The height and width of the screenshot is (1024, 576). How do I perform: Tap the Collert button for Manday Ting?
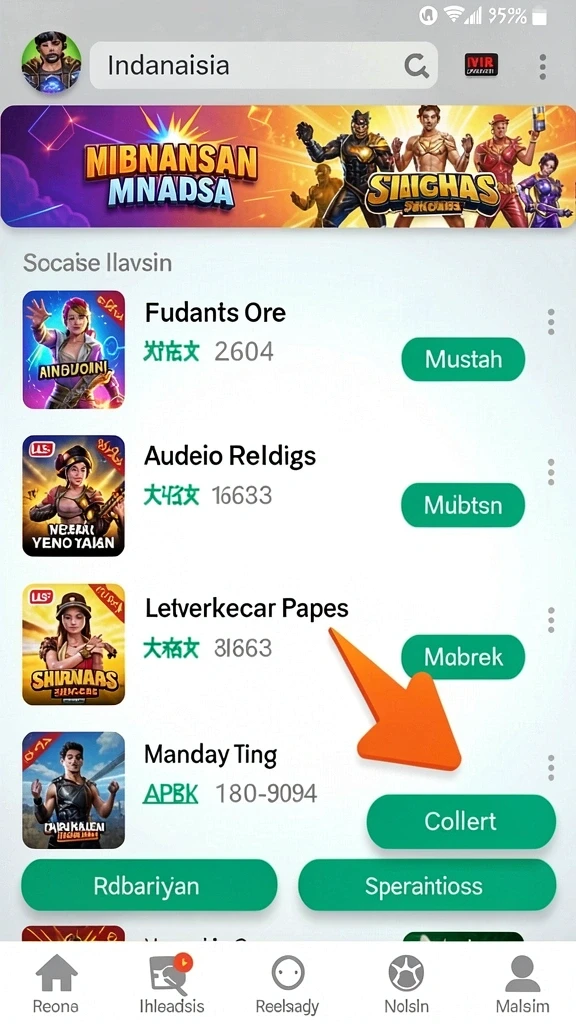point(461,822)
